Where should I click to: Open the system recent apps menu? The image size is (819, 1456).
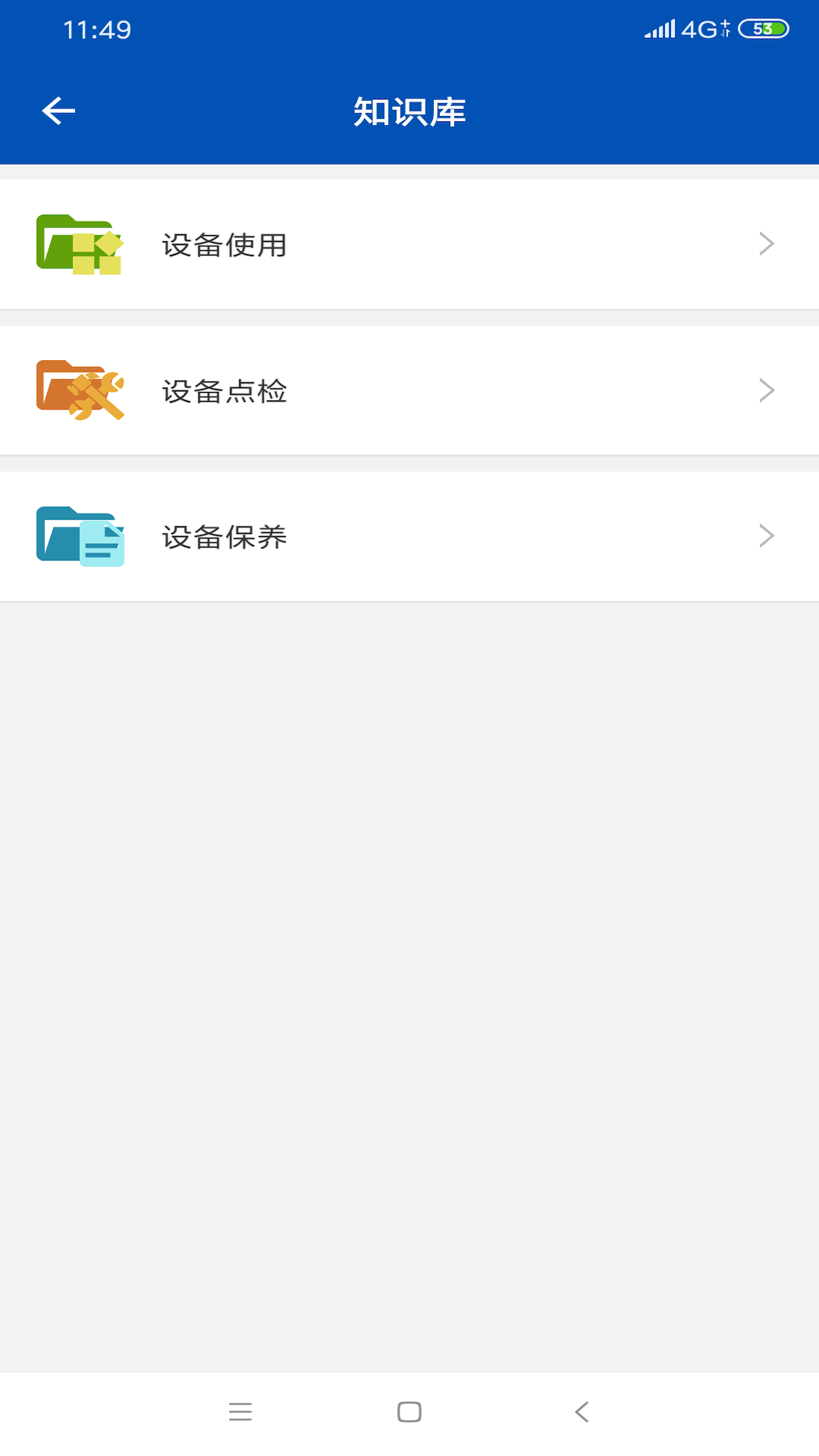(x=240, y=1412)
